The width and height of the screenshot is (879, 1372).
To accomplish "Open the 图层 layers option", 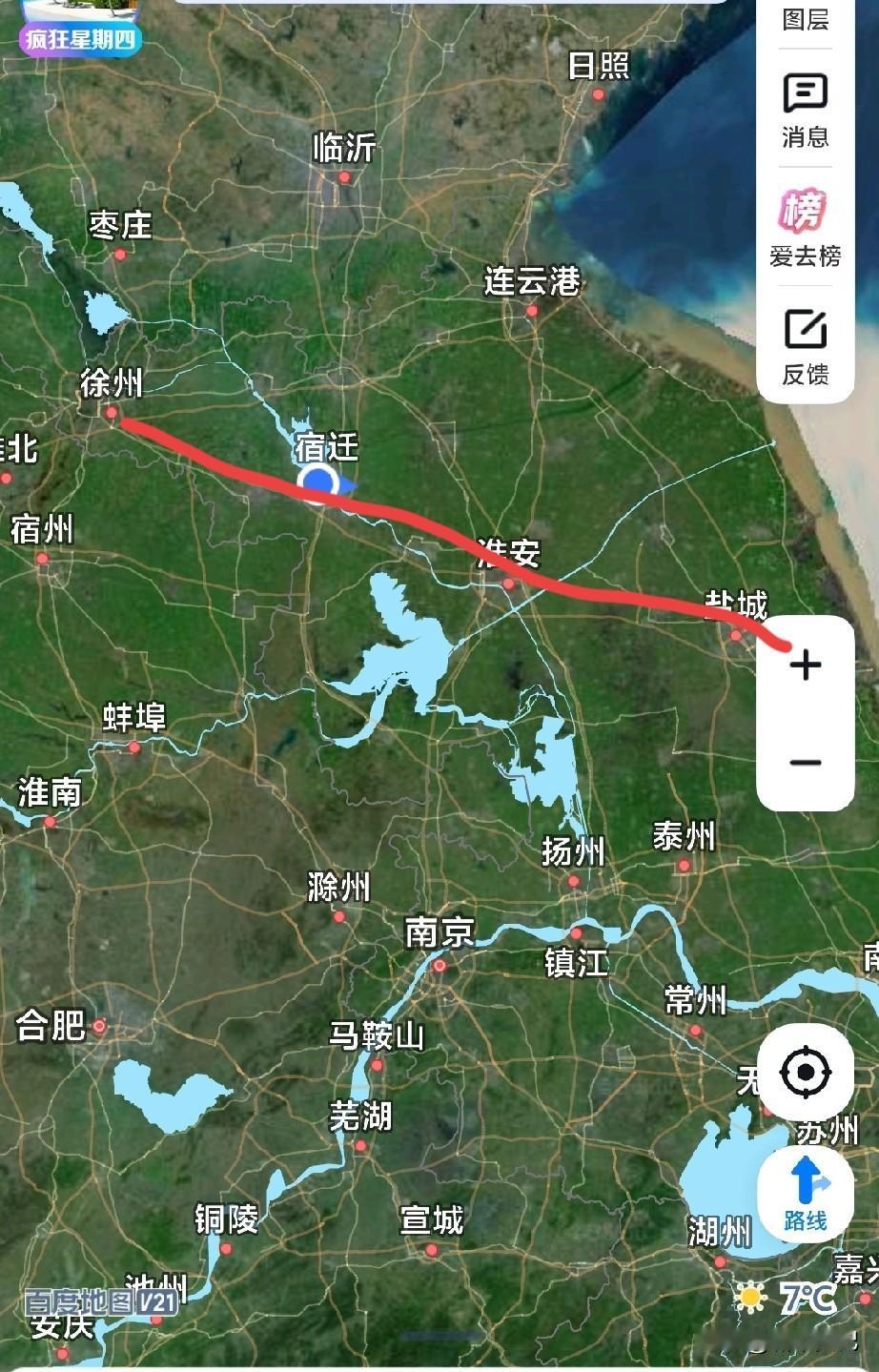I will click(805, 17).
